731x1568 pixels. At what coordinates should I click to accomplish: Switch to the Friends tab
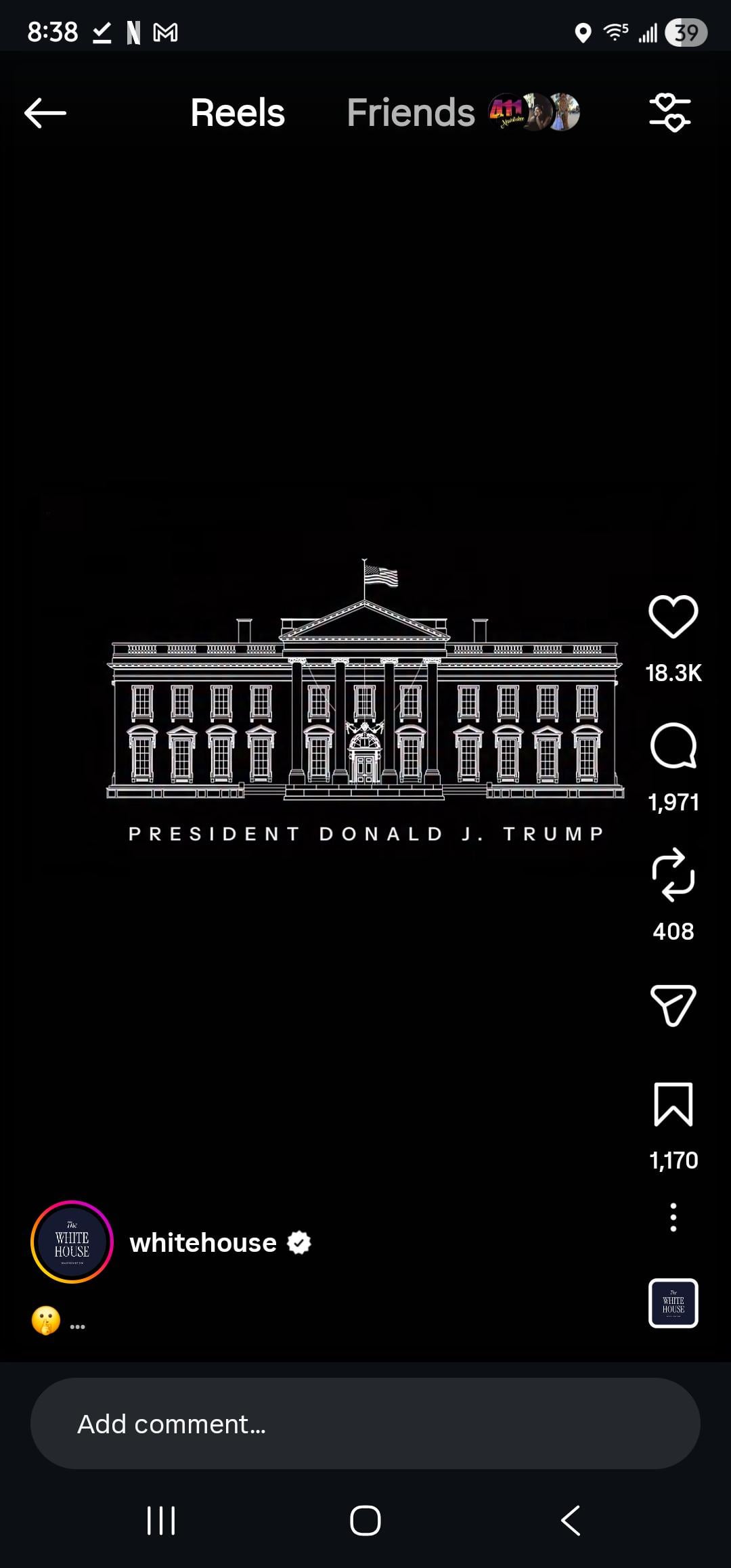[x=411, y=112]
